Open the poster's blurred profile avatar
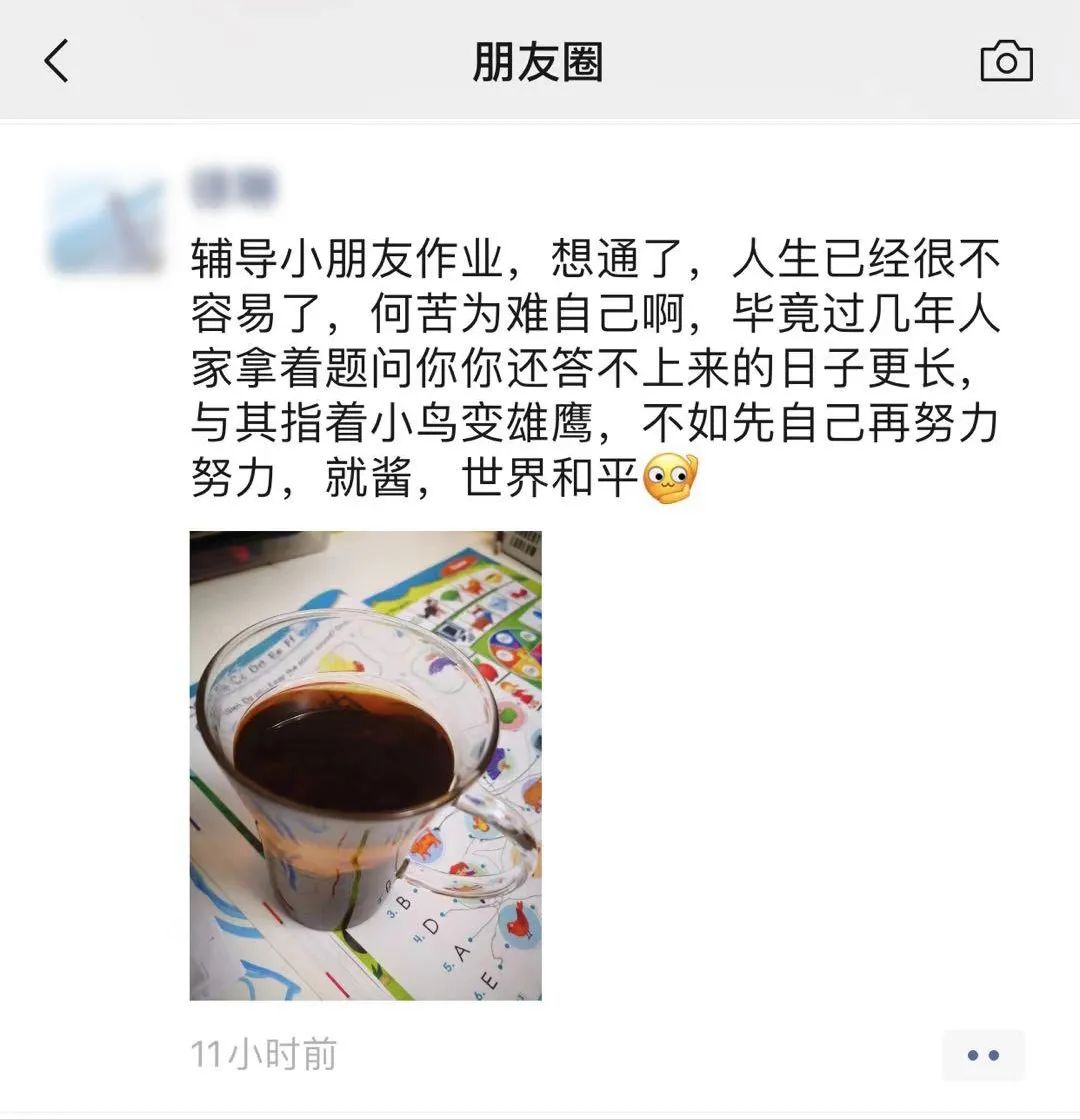Viewport: 1080px width, 1119px height. tap(106, 223)
